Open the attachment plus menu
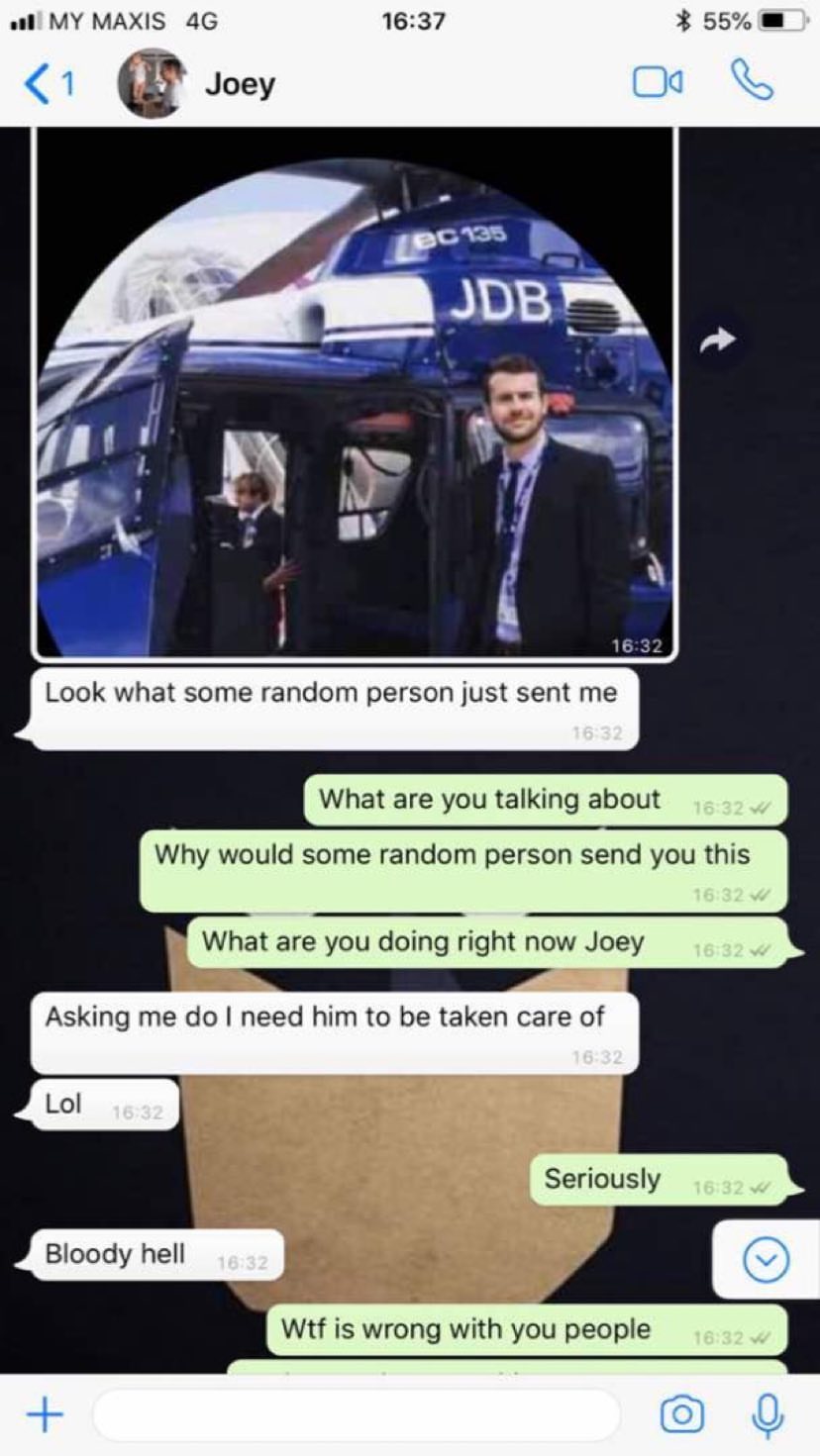Screen dimensions: 820x1456 pyautogui.click(x=45, y=1414)
